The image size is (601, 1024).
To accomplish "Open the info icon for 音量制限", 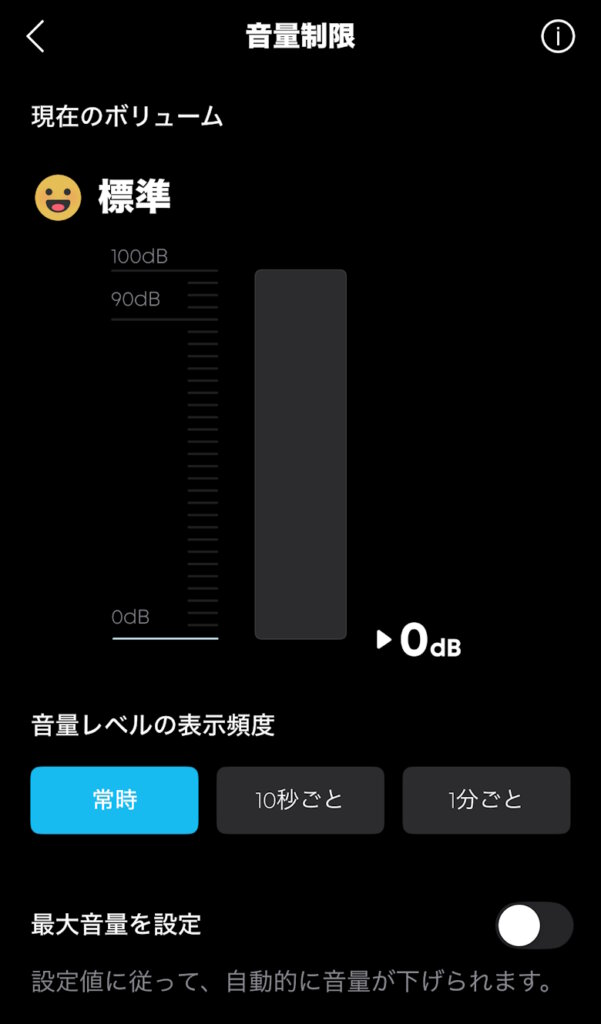I will pos(557,37).
